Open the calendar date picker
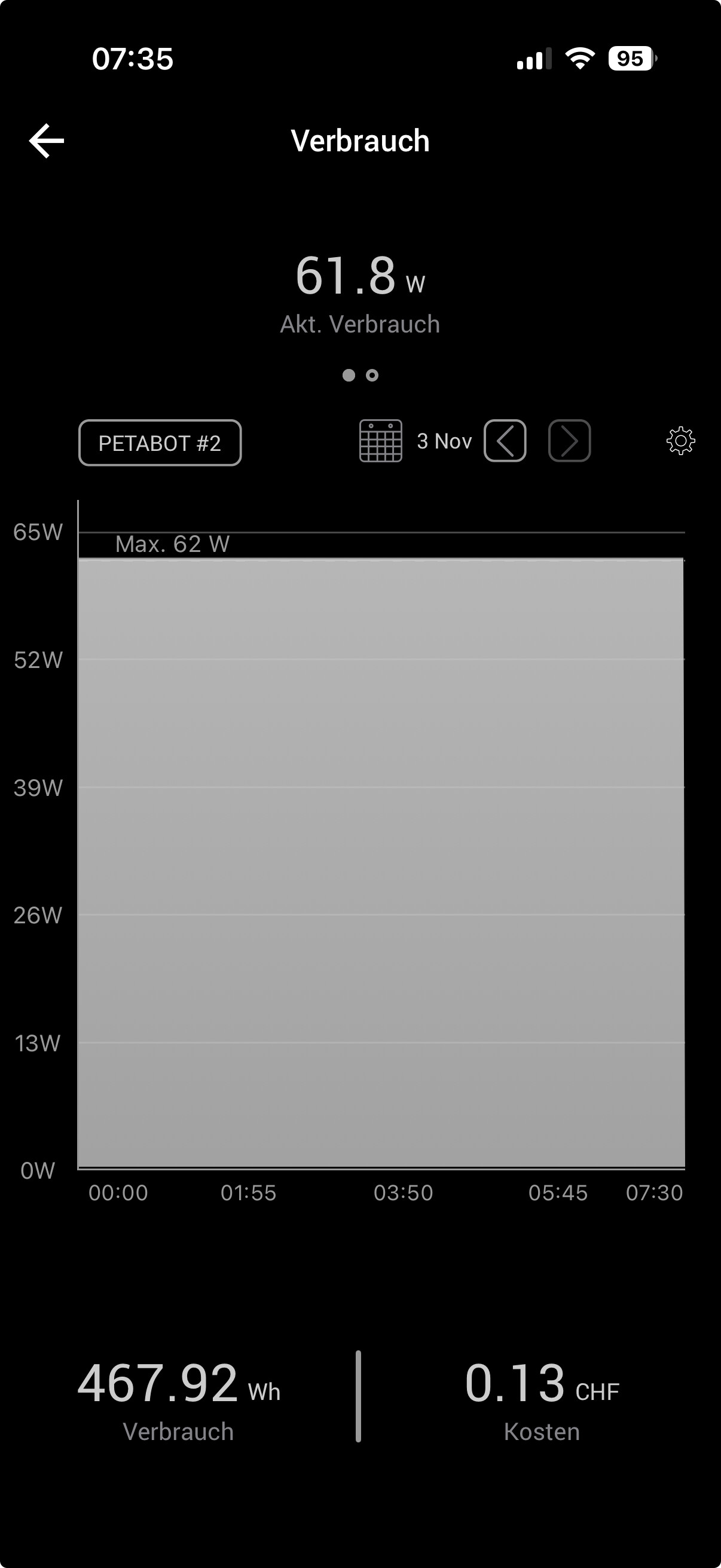This screenshot has height=1568, width=721. tap(381, 441)
